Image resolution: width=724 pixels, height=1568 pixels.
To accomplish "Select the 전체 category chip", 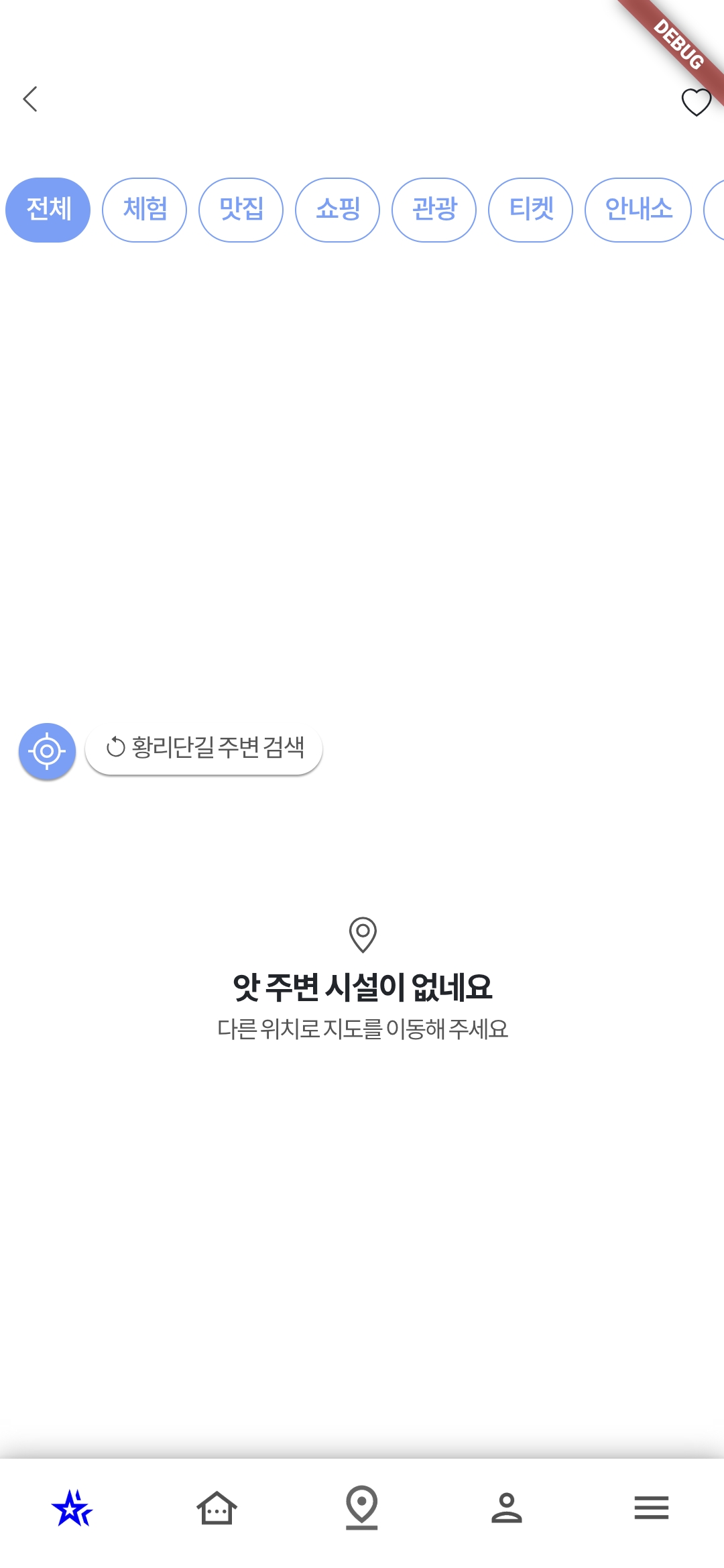I will pyautogui.click(x=48, y=210).
